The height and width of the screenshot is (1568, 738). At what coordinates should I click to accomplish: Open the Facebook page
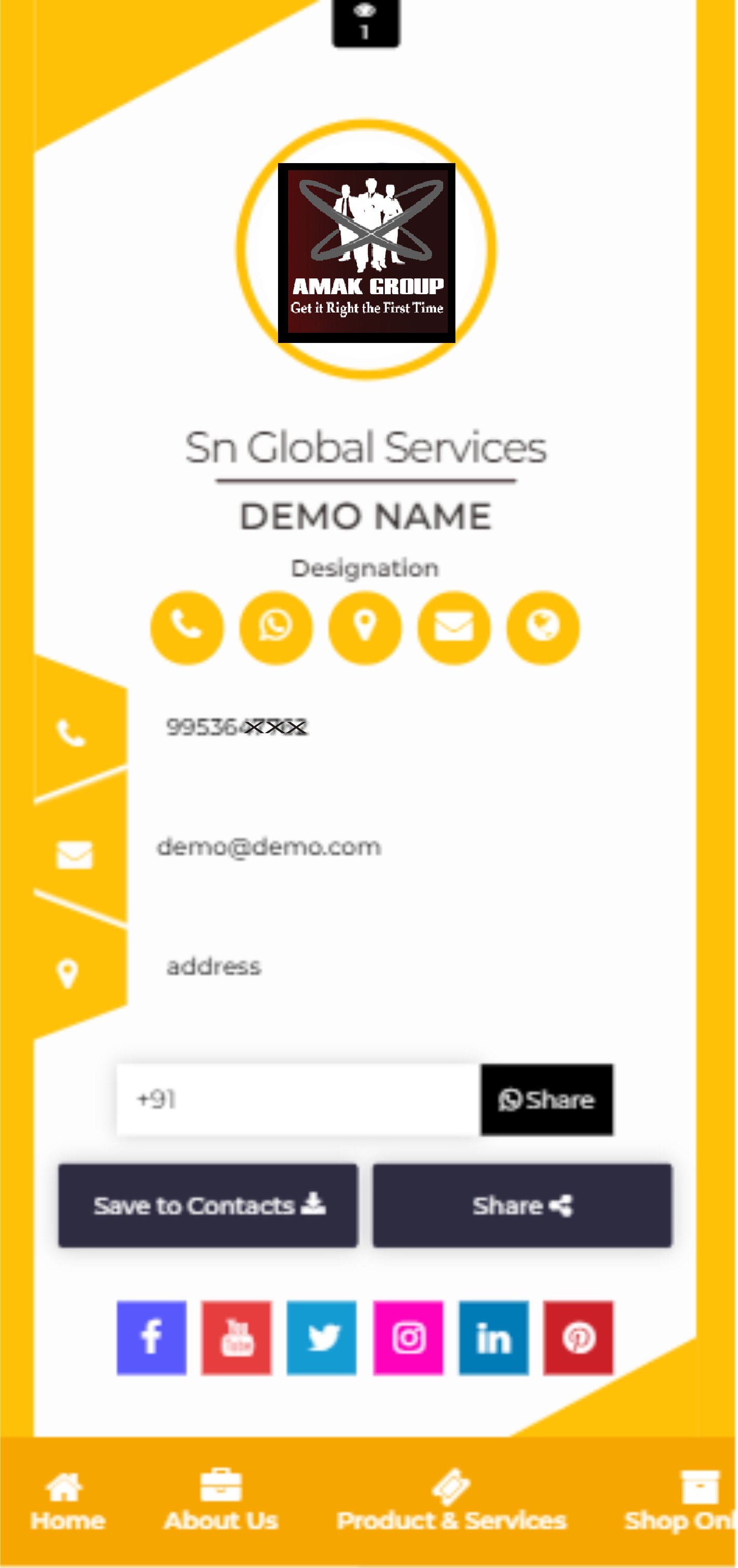tap(151, 1337)
